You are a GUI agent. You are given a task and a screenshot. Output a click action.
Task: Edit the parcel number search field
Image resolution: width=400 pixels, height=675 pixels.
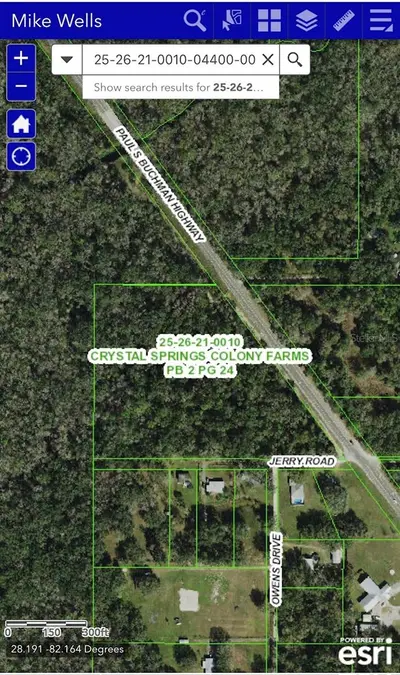[175, 59]
